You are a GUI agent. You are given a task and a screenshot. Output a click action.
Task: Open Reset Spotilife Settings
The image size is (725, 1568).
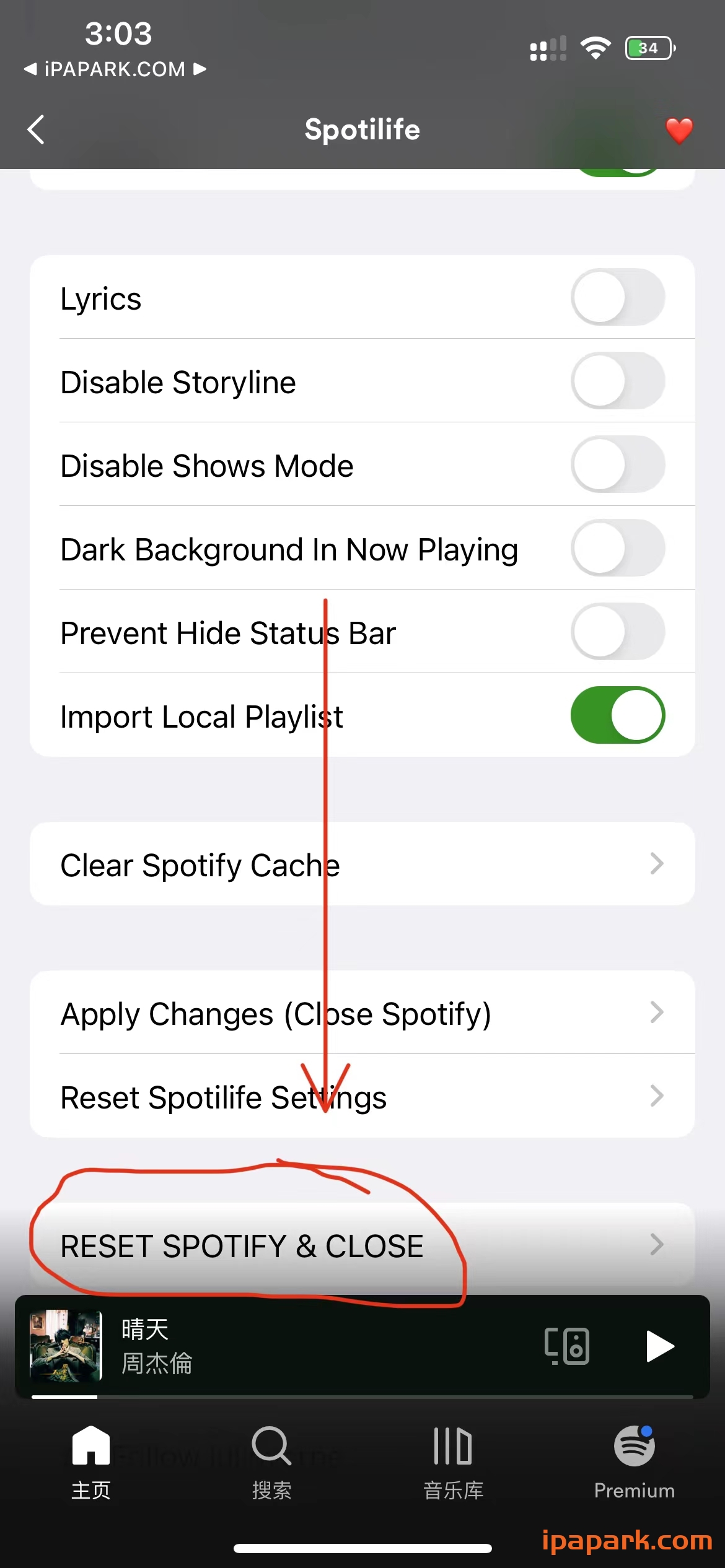(x=362, y=1096)
